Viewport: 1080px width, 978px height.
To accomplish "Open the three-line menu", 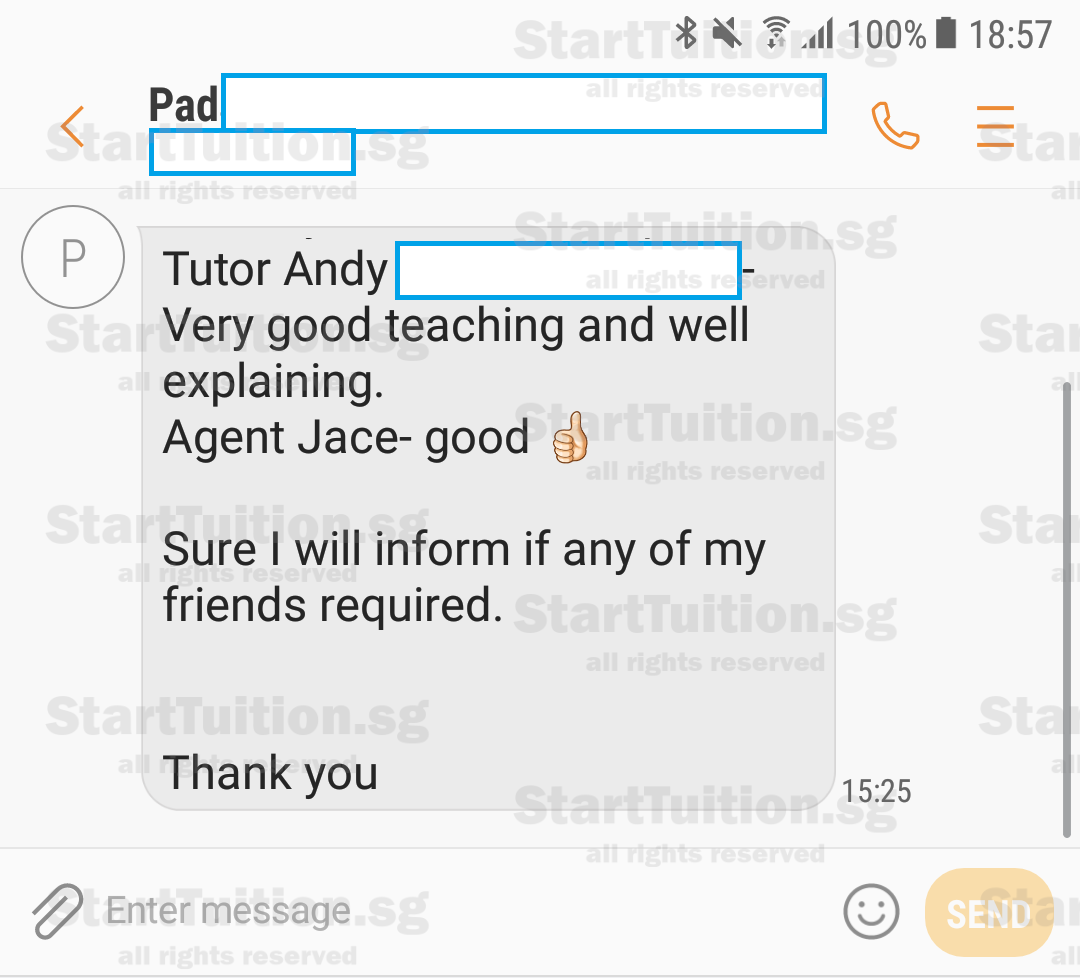I will click(x=995, y=126).
